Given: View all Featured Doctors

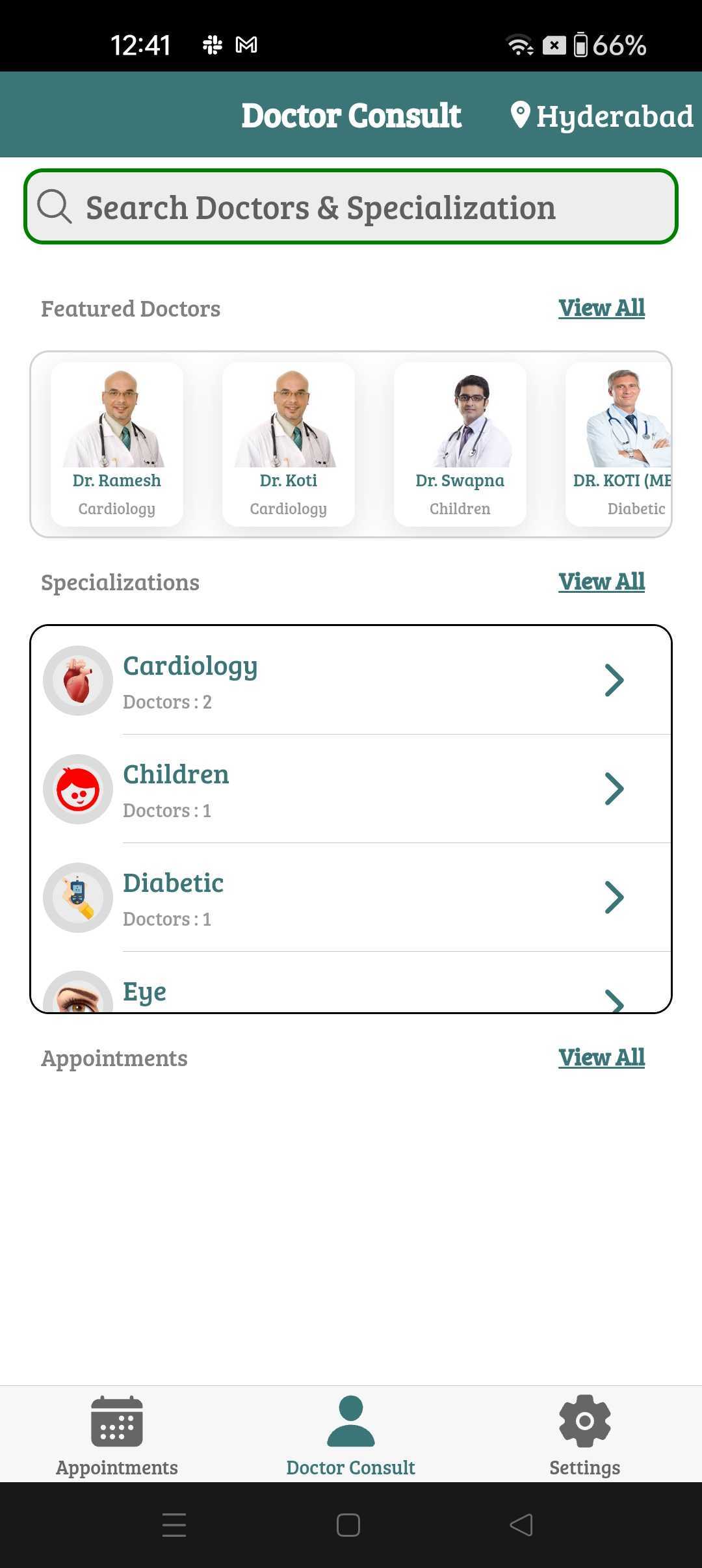Looking at the screenshot, I should [601, 308].
